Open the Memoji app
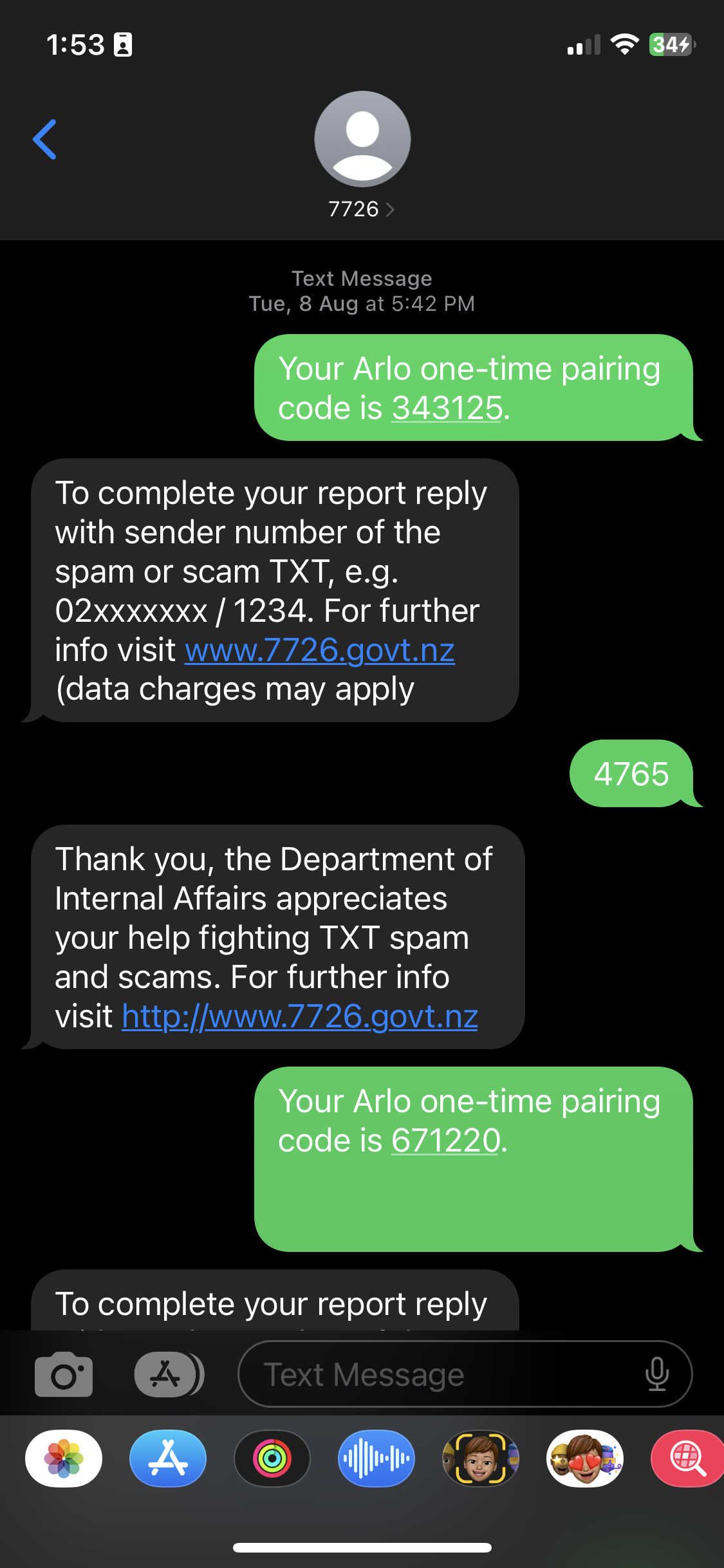Screen dimensions: 724x1568 tap(481, 1459)
